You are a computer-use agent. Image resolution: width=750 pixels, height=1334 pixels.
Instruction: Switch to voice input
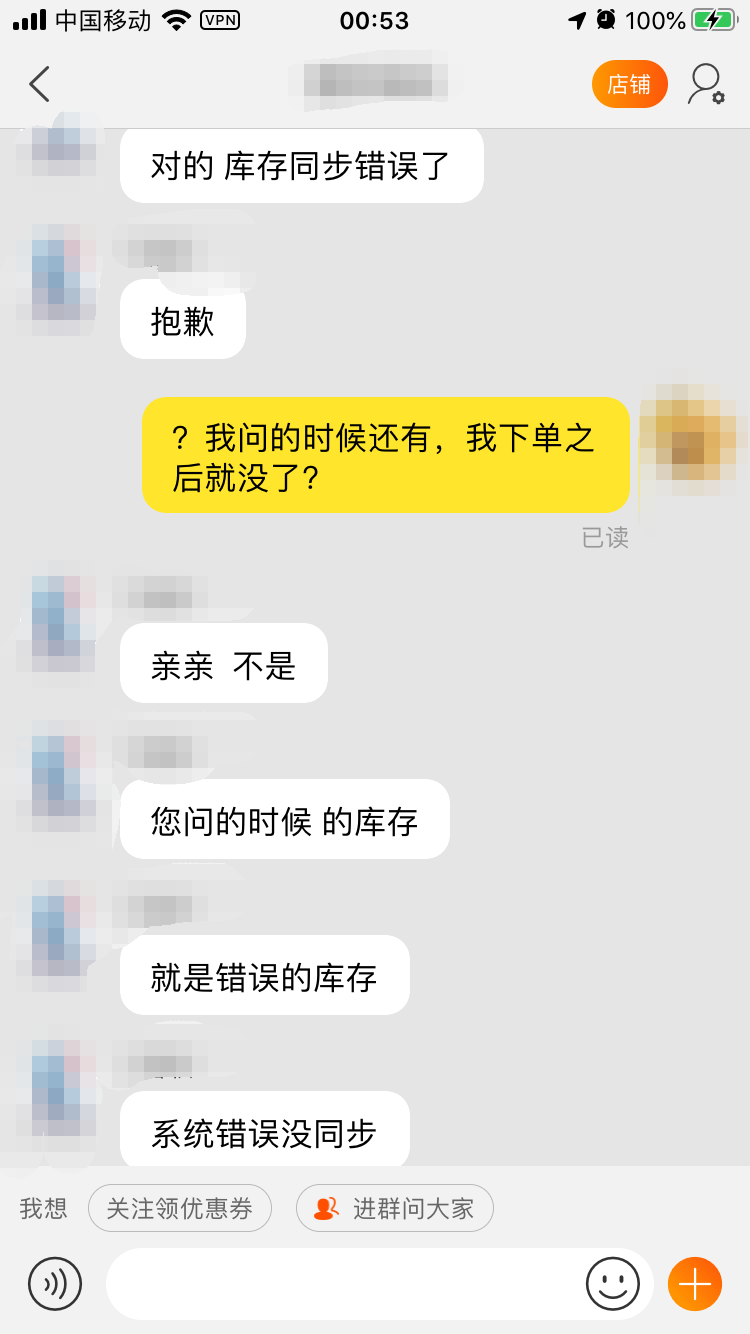(x=55, y=1283)
